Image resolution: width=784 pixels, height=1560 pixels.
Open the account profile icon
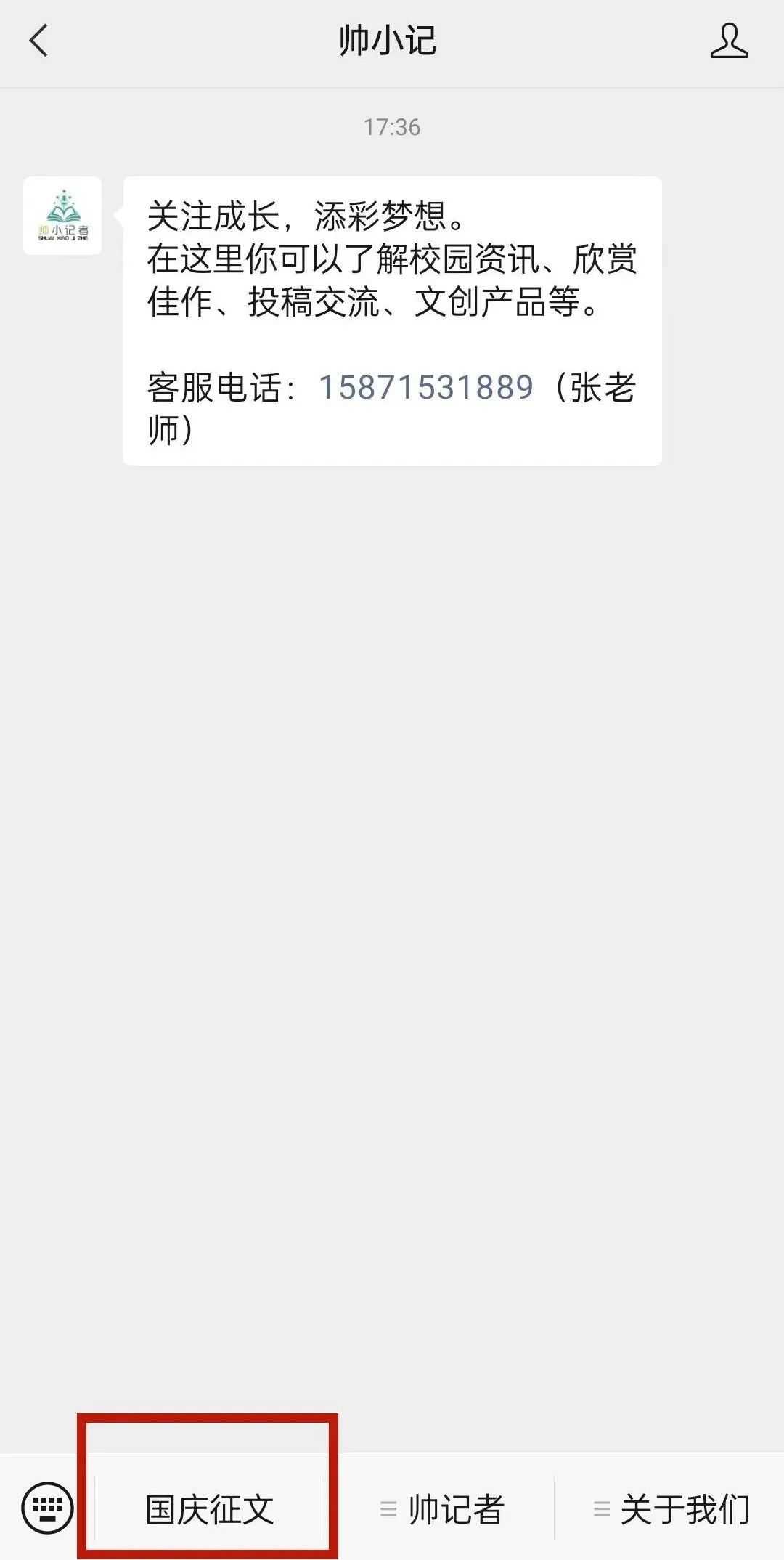729,41
